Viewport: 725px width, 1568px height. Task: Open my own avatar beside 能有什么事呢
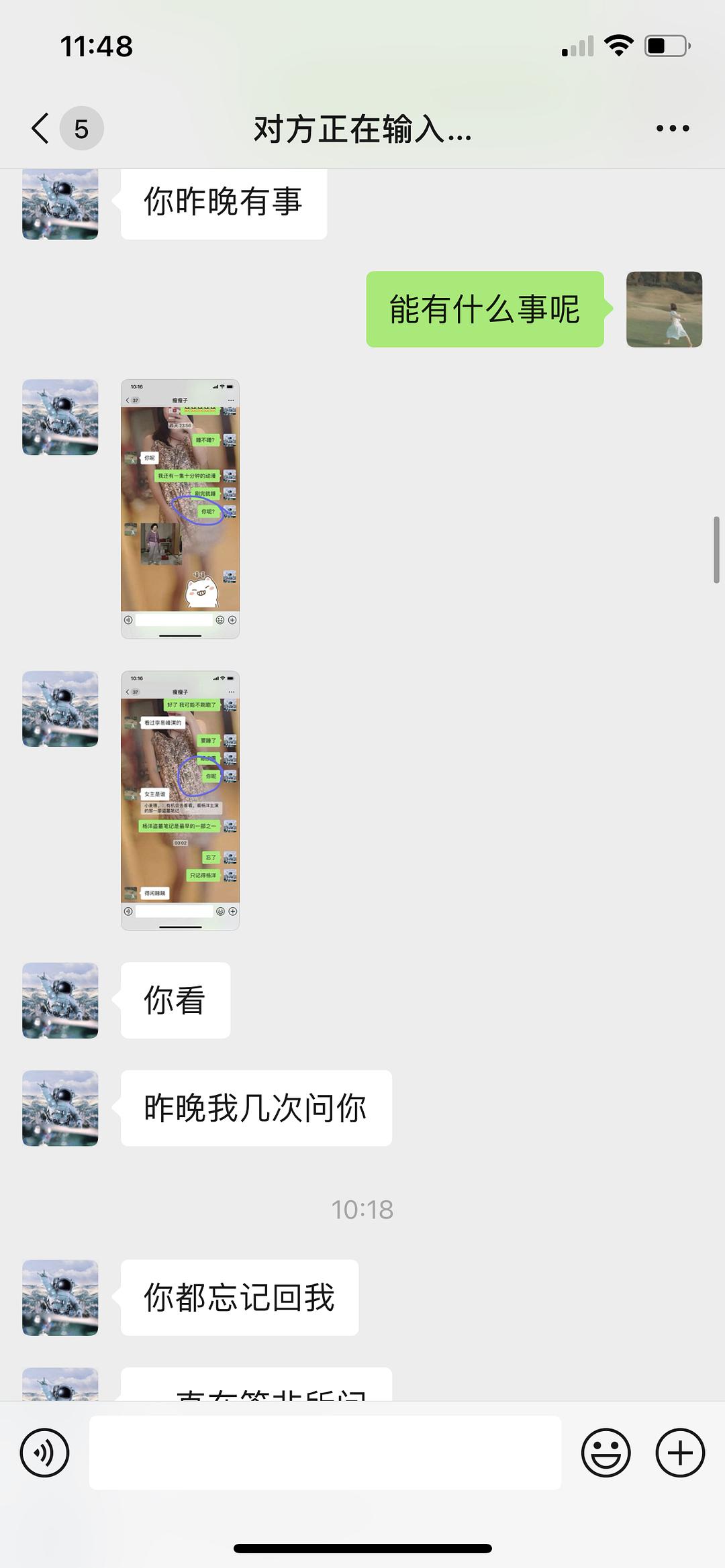tap(664, 309)
